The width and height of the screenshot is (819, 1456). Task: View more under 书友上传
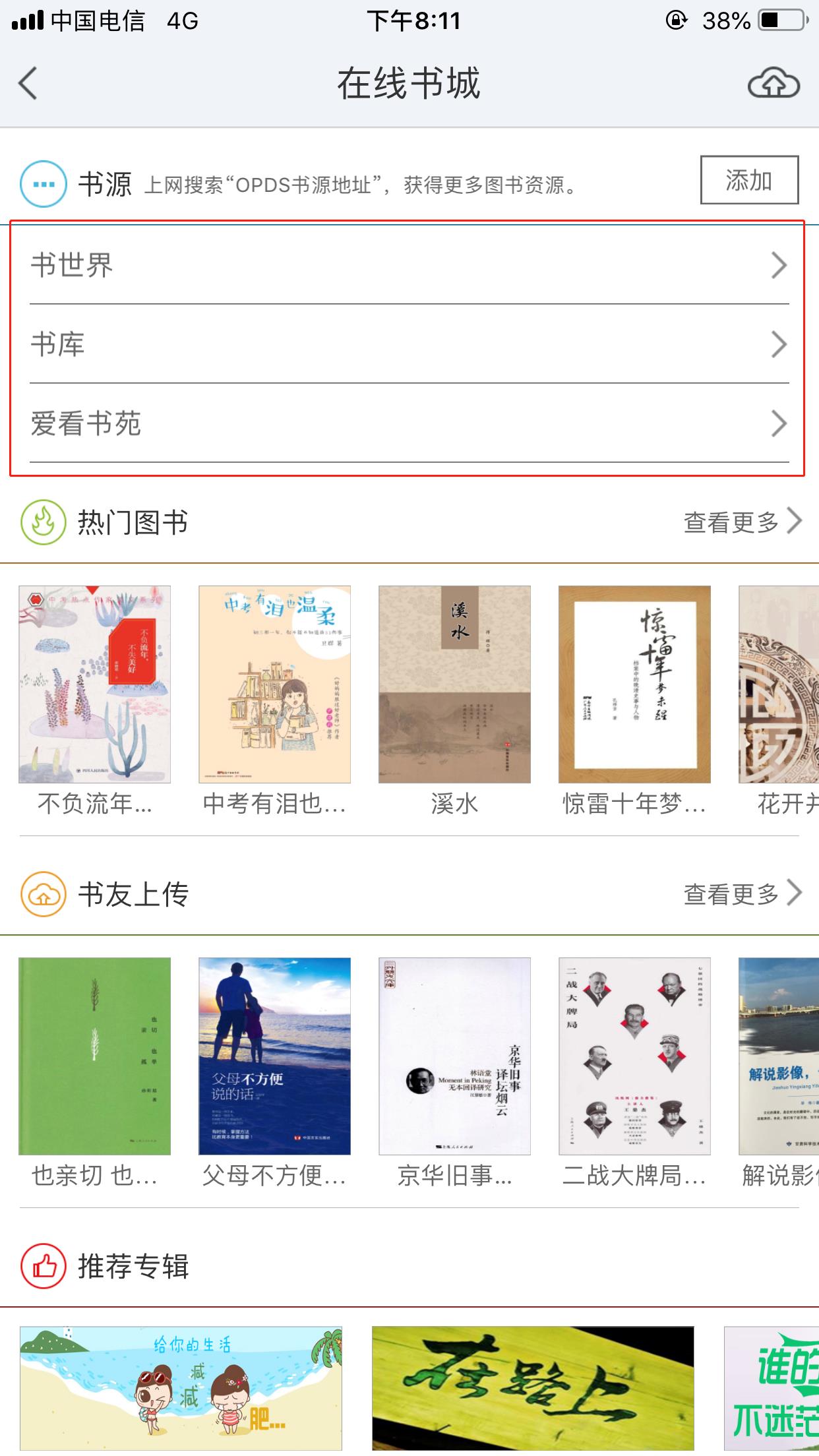(x=742, y=894)
